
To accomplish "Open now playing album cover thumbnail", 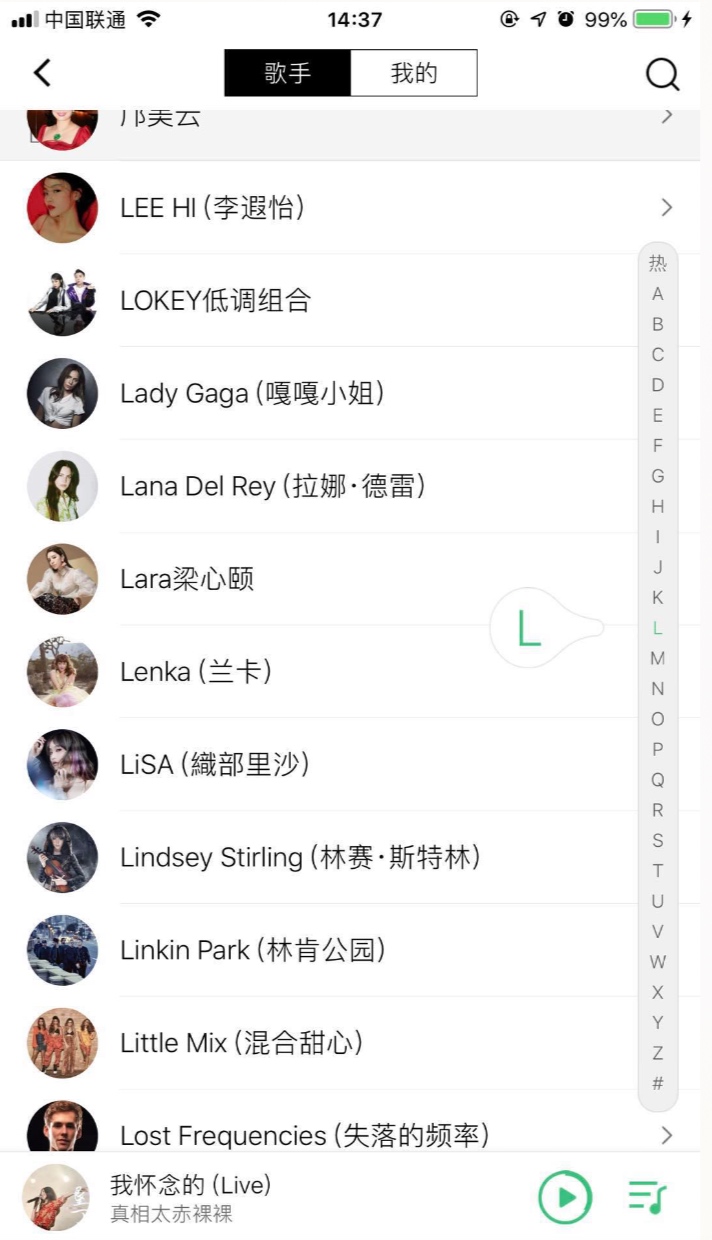I will (x=56, y=1196).
